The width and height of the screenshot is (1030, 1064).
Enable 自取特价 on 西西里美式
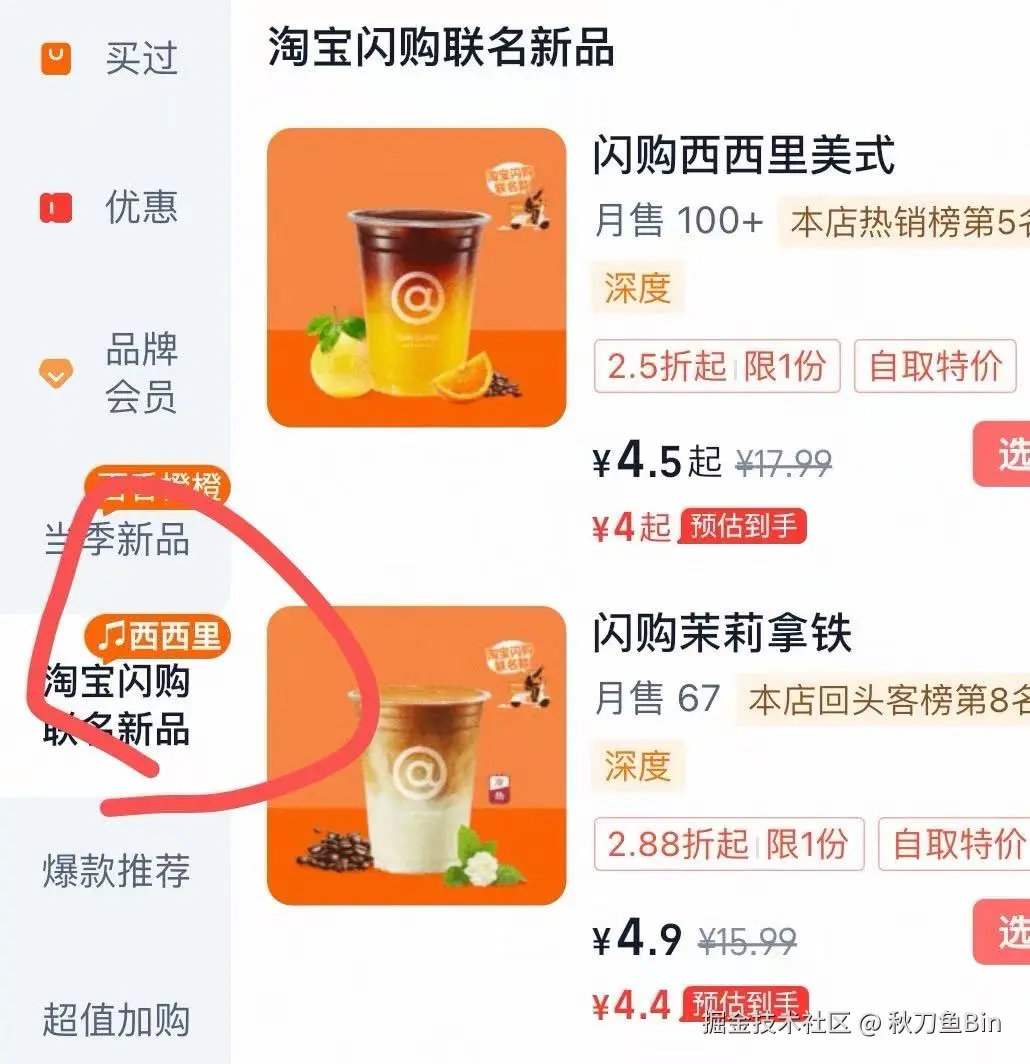tap(935, 368)
